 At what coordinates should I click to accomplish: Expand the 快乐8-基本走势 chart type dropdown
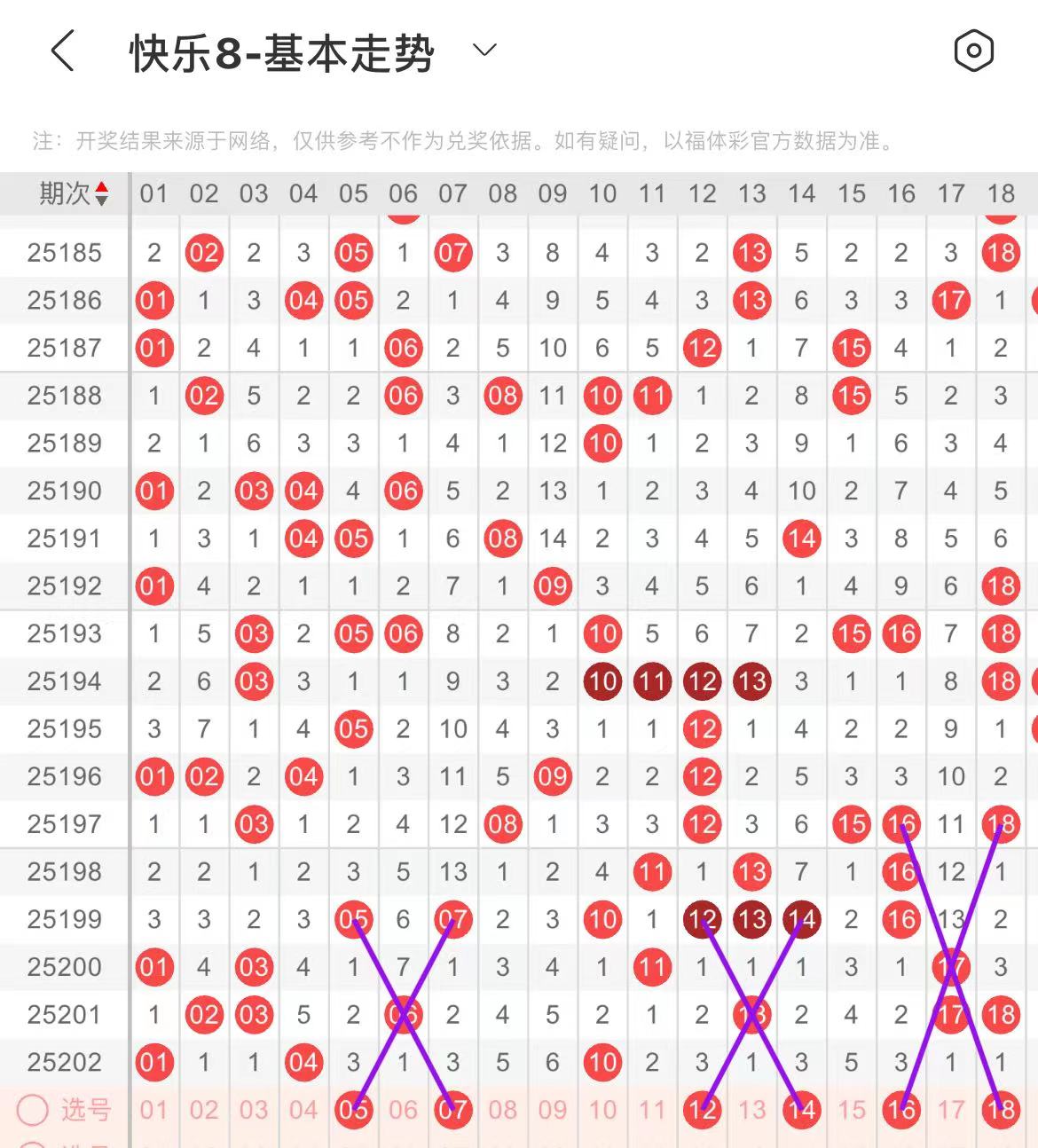484,51
